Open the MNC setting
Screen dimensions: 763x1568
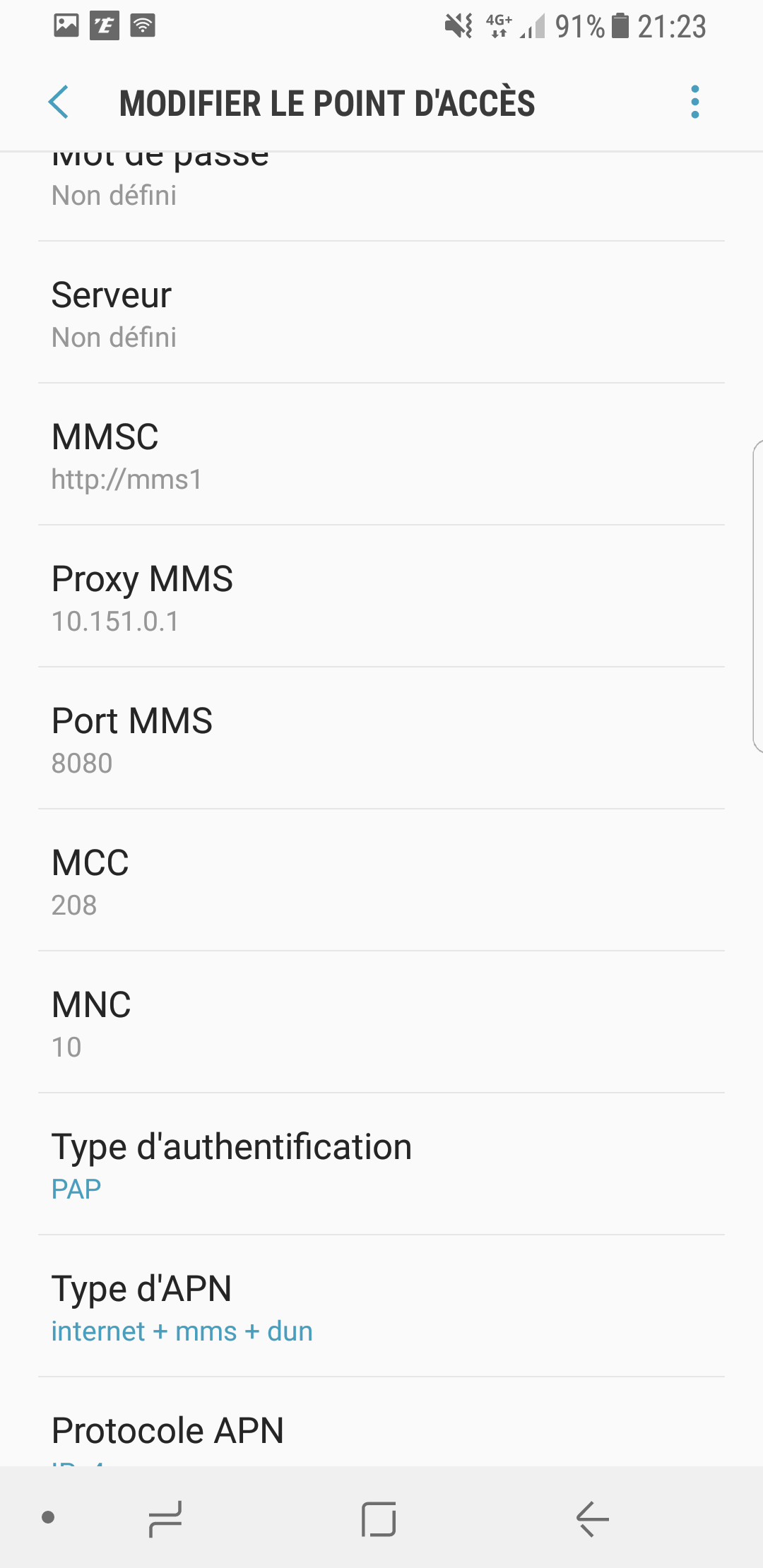381,1023
